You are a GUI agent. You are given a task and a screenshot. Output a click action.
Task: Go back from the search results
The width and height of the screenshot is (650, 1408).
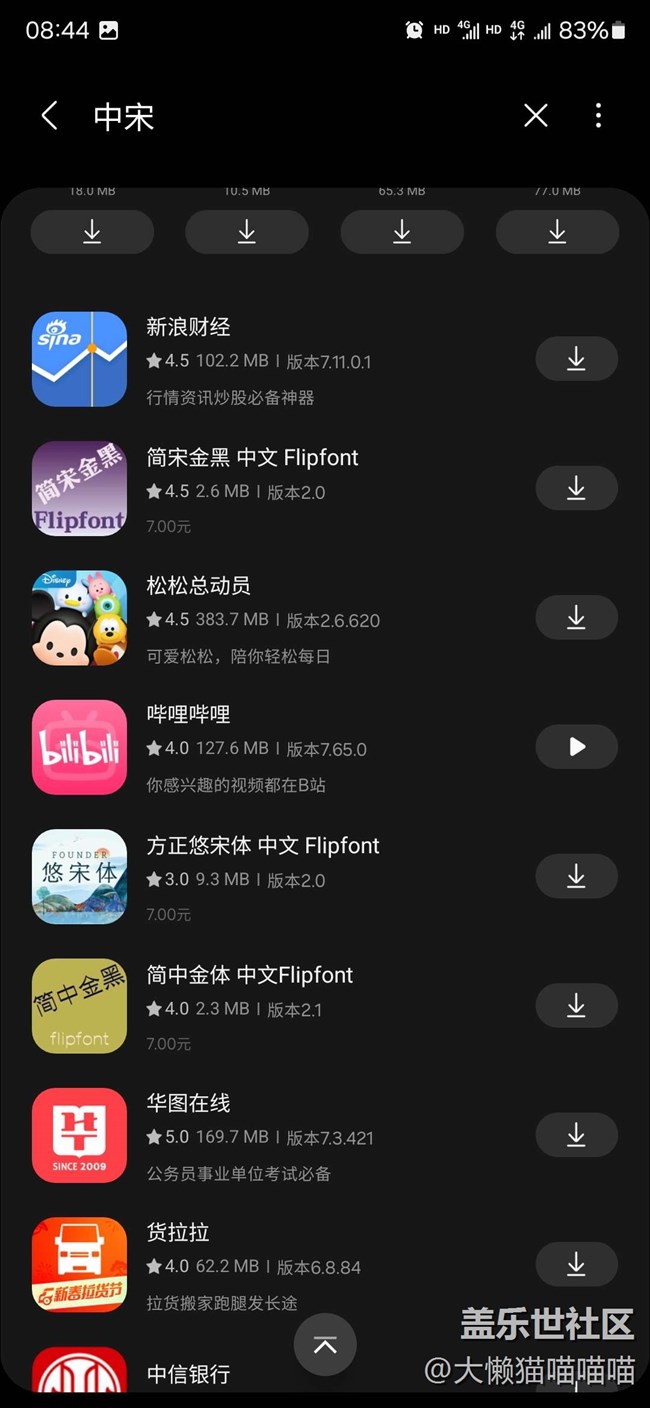[49, 116]
